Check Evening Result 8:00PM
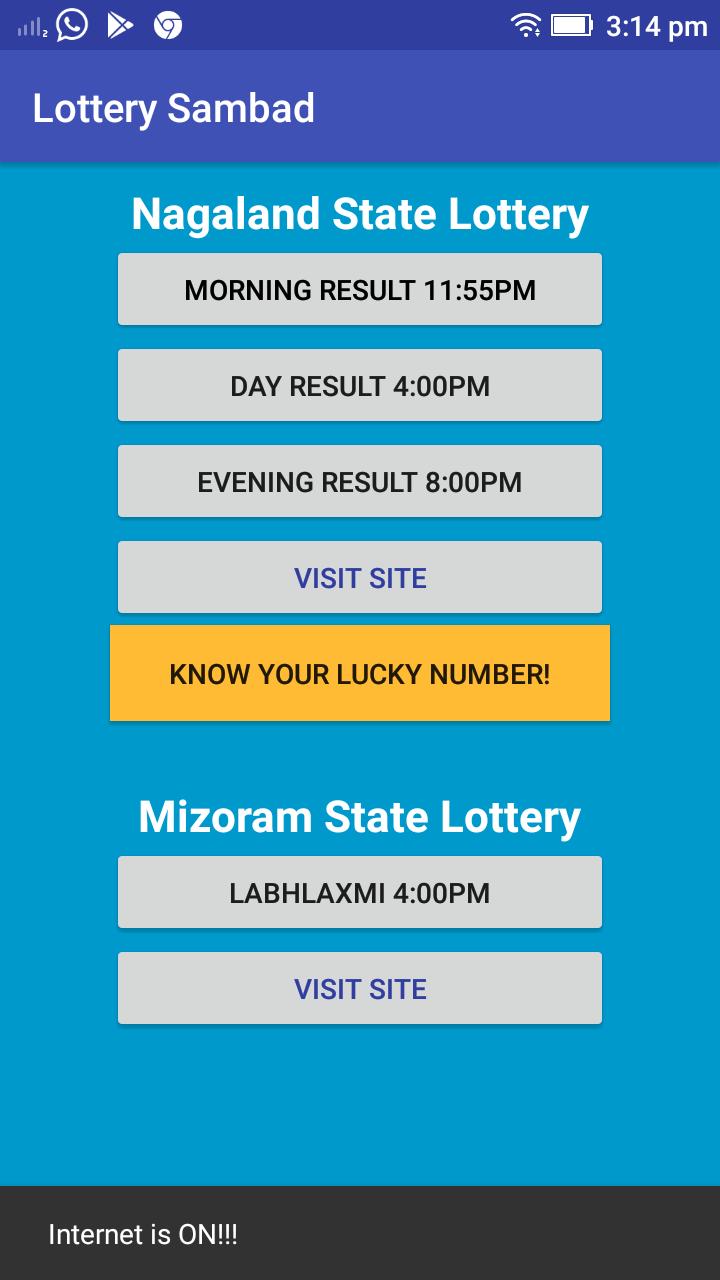The image size is (720, 1280). [x=360, y=482]
